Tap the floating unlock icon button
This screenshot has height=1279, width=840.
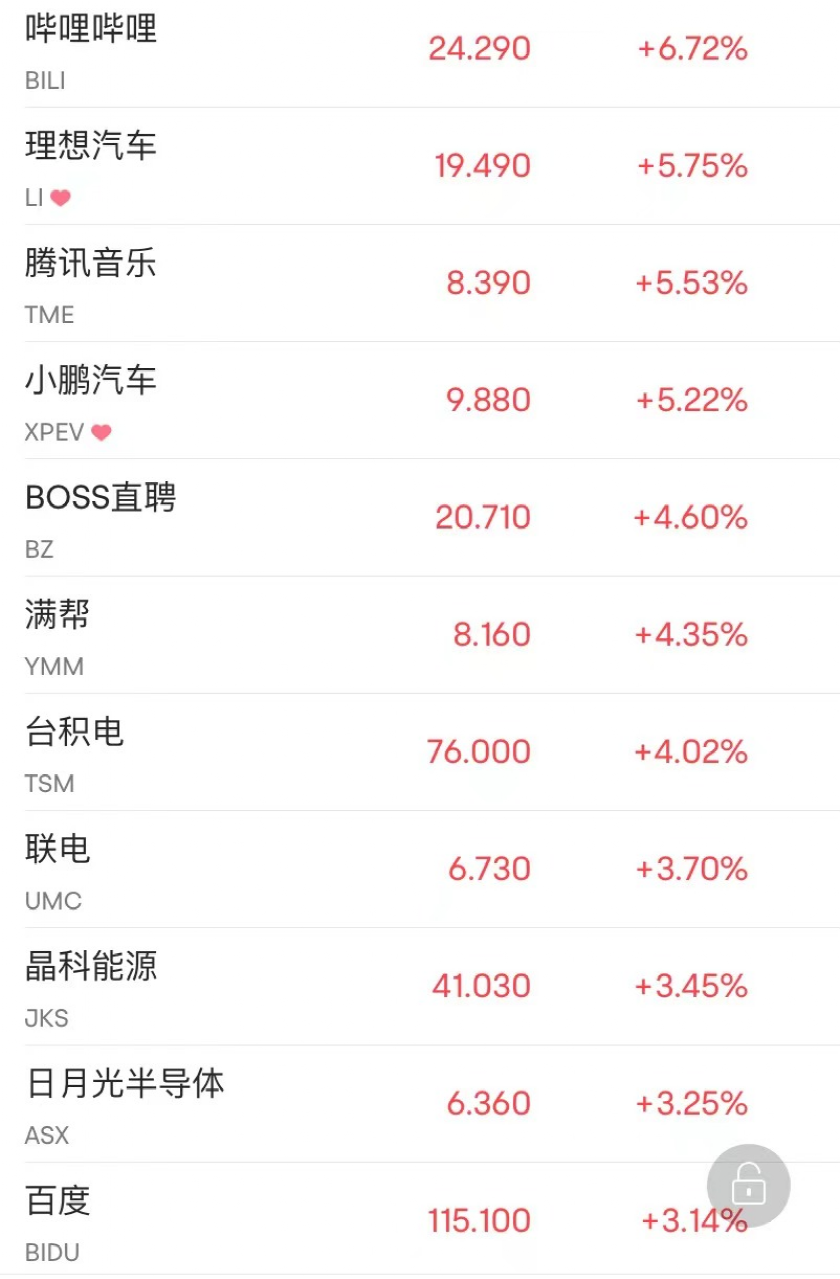(x=748, y=1186)
